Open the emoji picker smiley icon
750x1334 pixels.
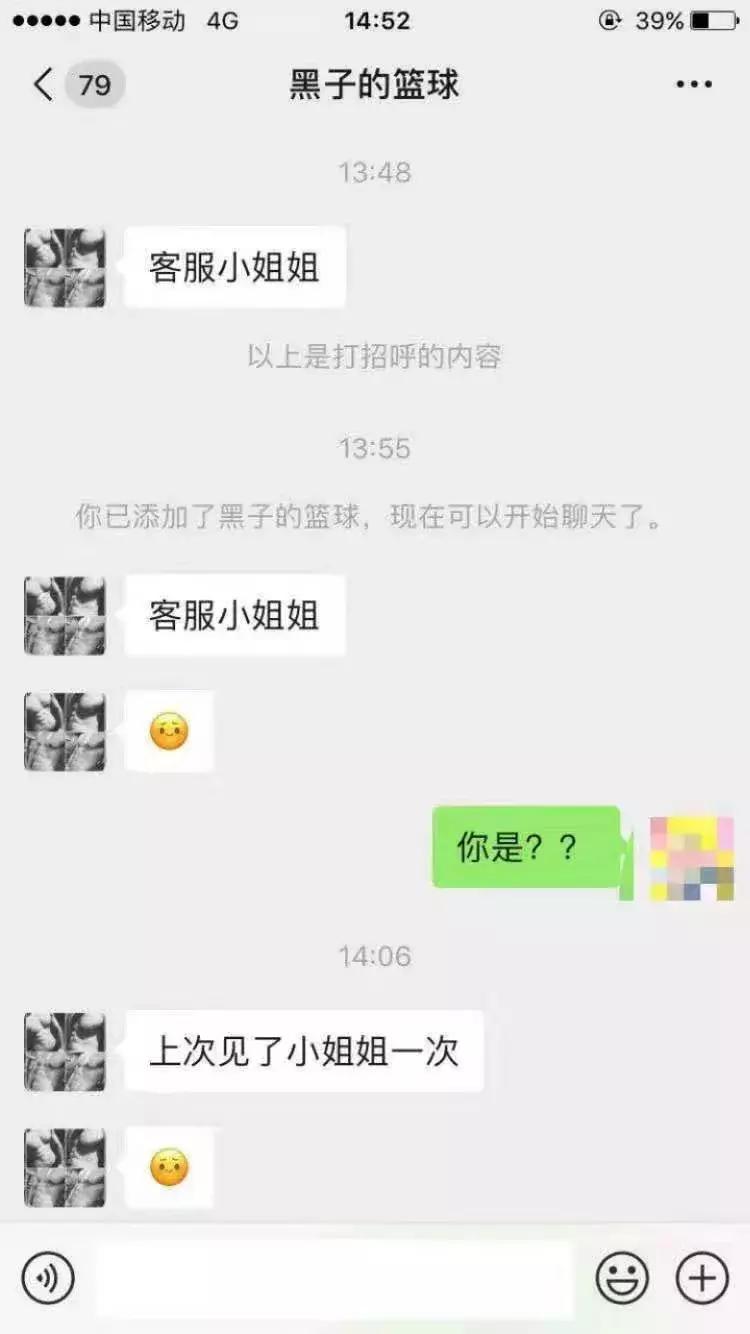click(x=620, y=1277)
